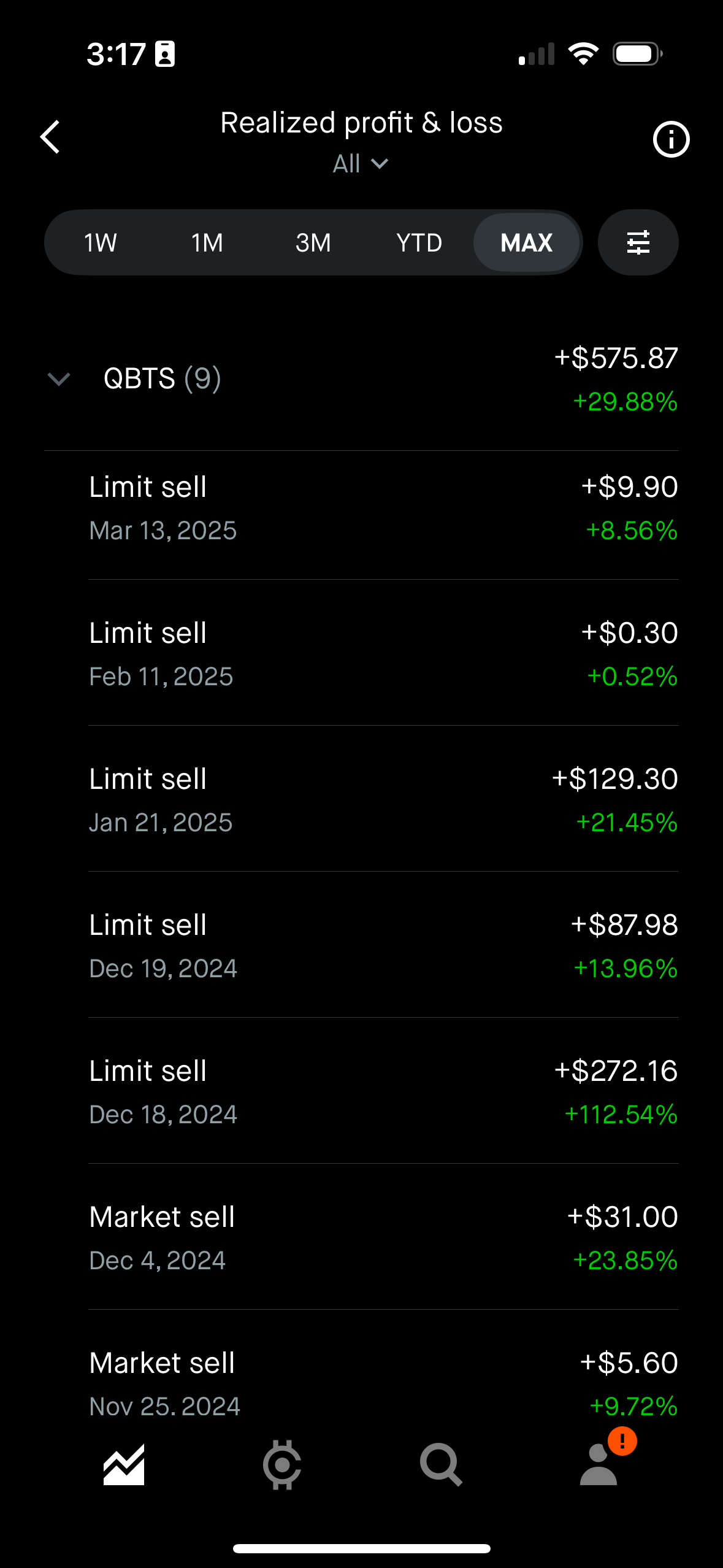Select the 3M time range

pyautogui.click(x=313, y=242)
